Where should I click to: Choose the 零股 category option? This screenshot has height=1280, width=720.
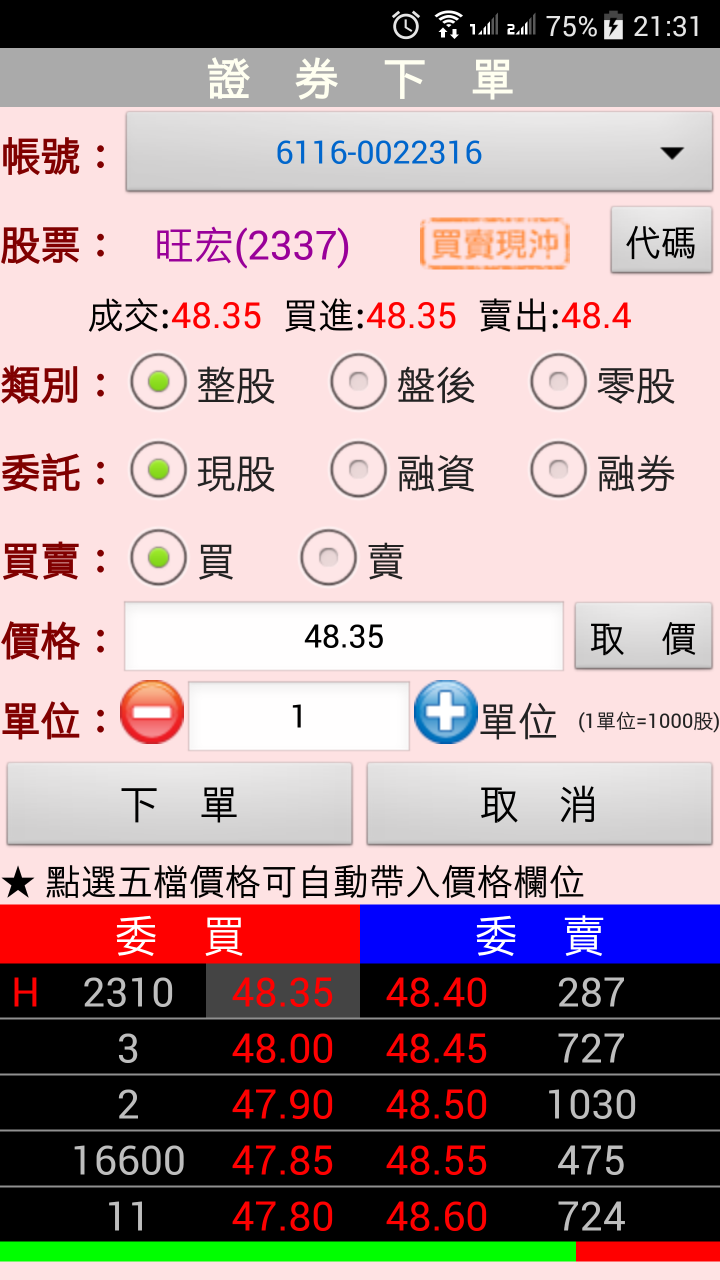point(559,382)
